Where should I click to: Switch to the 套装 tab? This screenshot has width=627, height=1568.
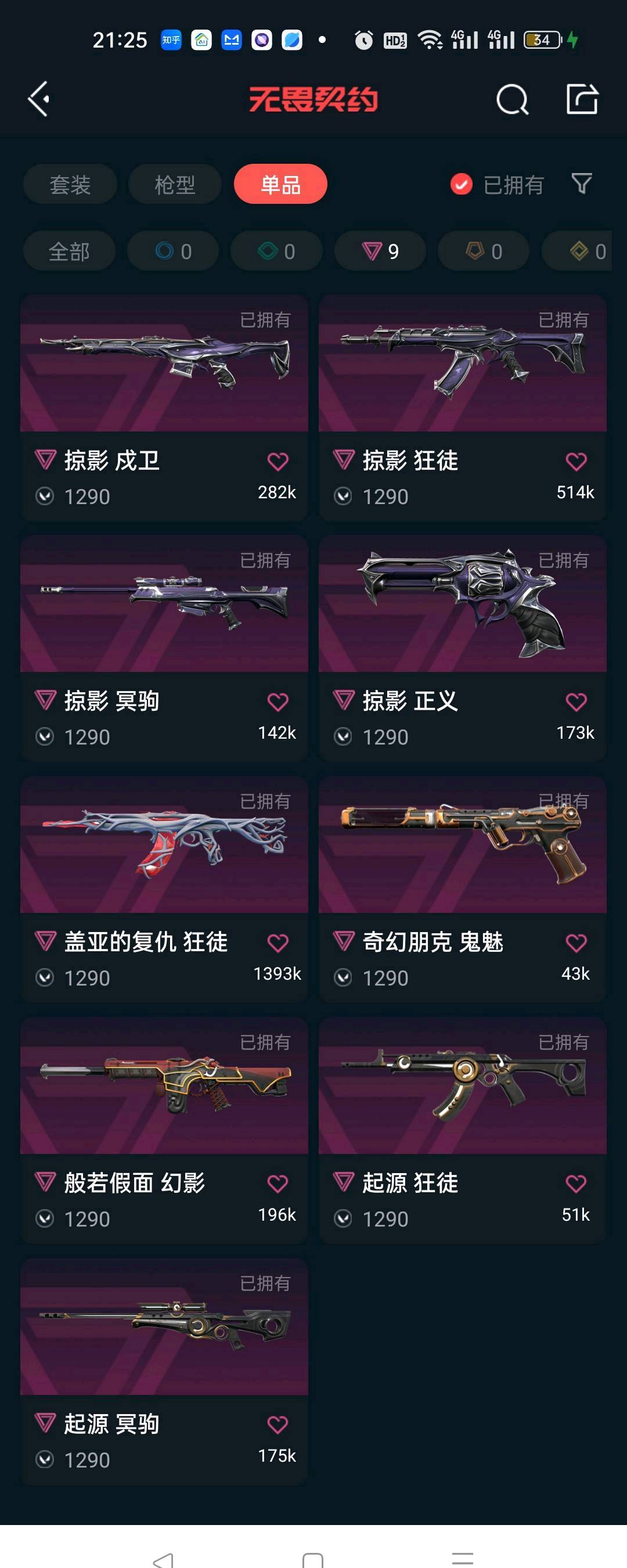tap(70, 184)
